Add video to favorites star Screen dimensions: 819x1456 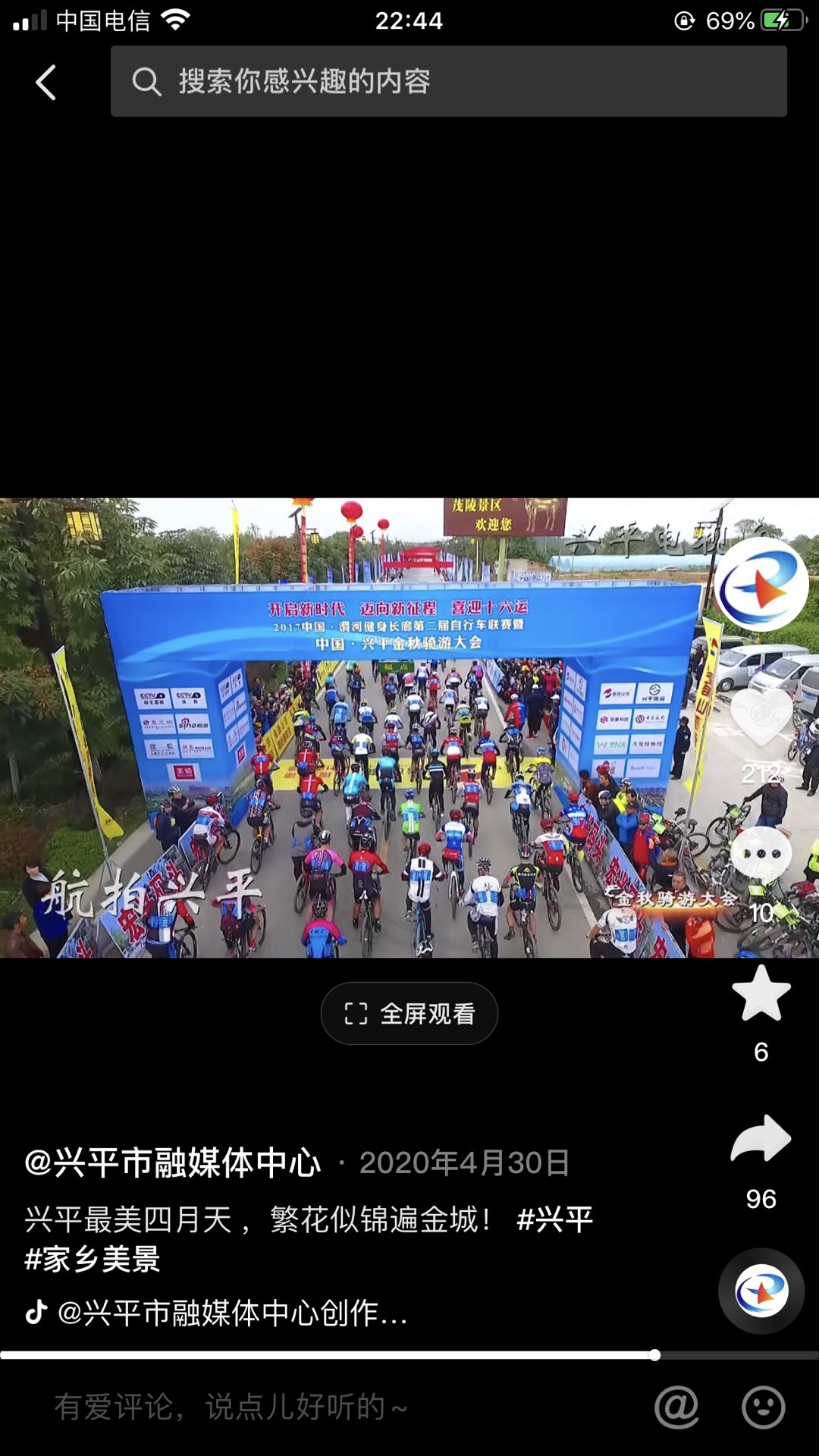click(761, 993)
